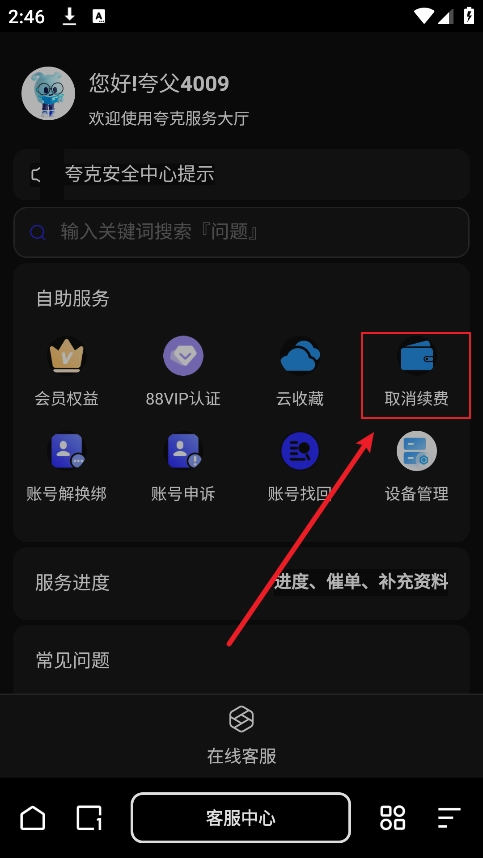
Task: Open the keyword search box for questions
Action: tap(241, 232)
